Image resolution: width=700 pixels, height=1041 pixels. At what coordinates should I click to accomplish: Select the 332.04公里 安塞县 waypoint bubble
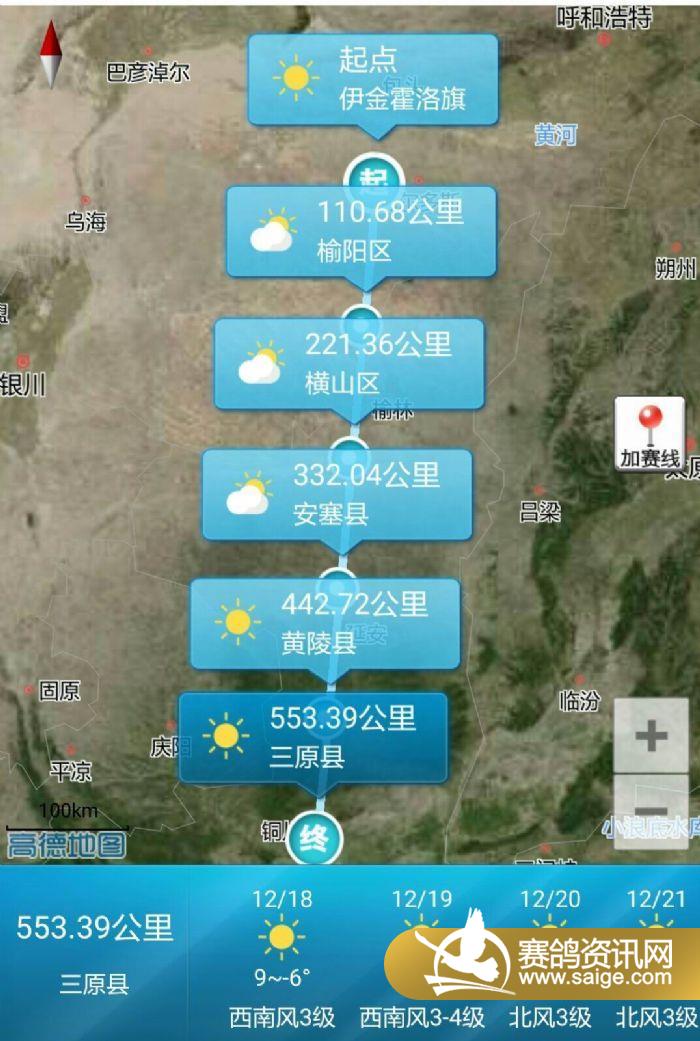pyautogui.click(x=337, y=494)
